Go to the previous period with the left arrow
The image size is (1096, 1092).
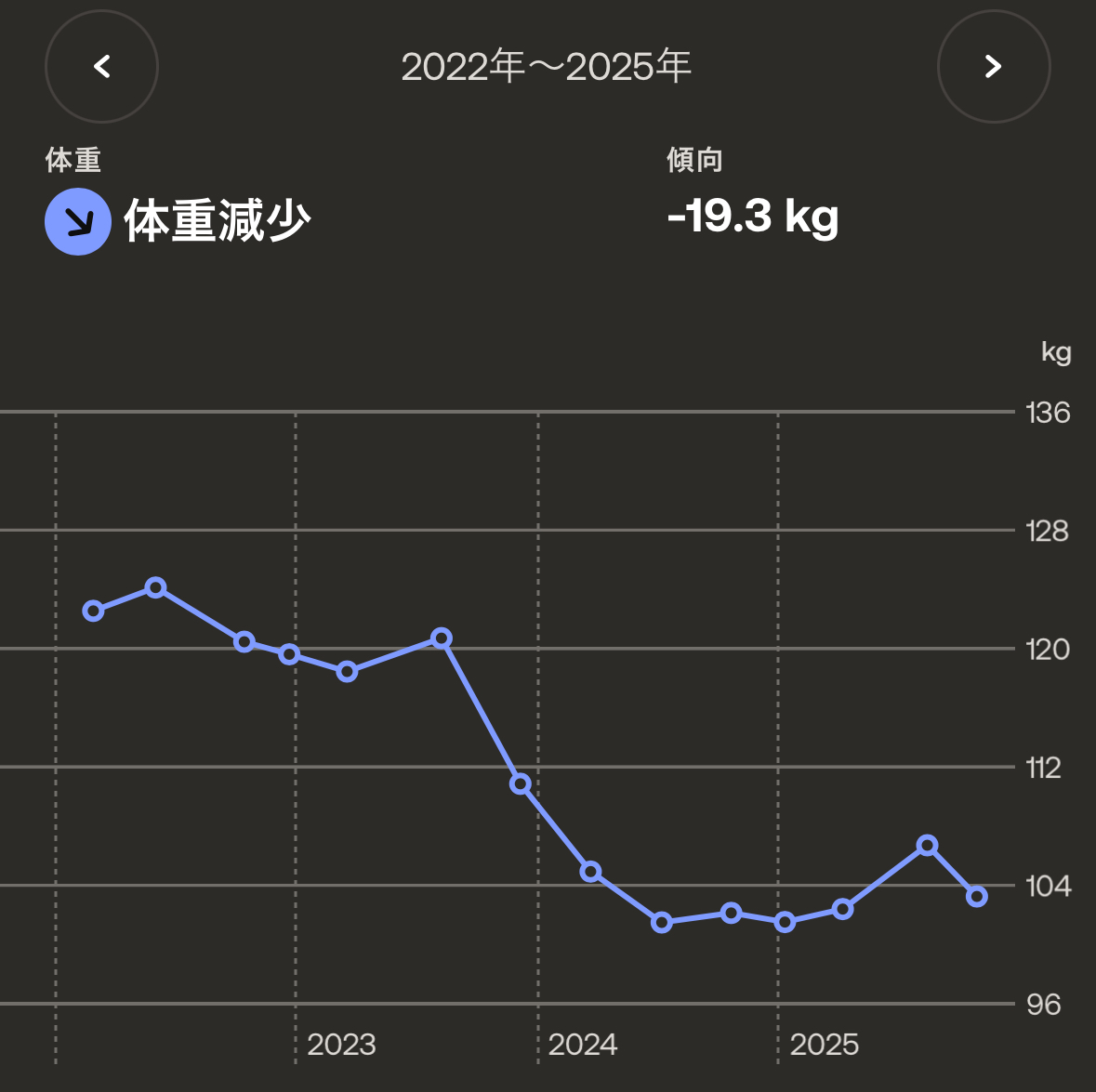tap(101, 67)
